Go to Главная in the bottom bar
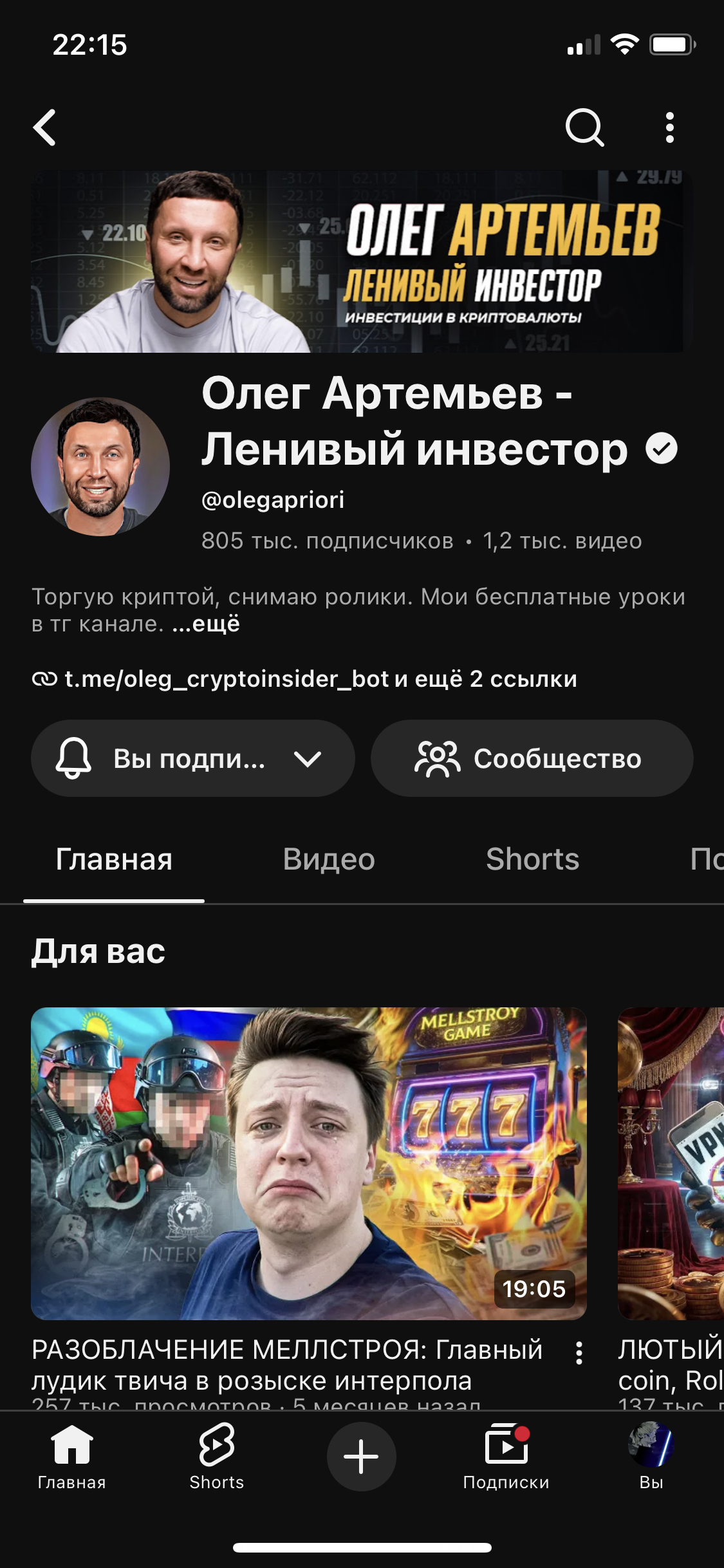The image size is (724, 1568). [x=72, y=1457]
